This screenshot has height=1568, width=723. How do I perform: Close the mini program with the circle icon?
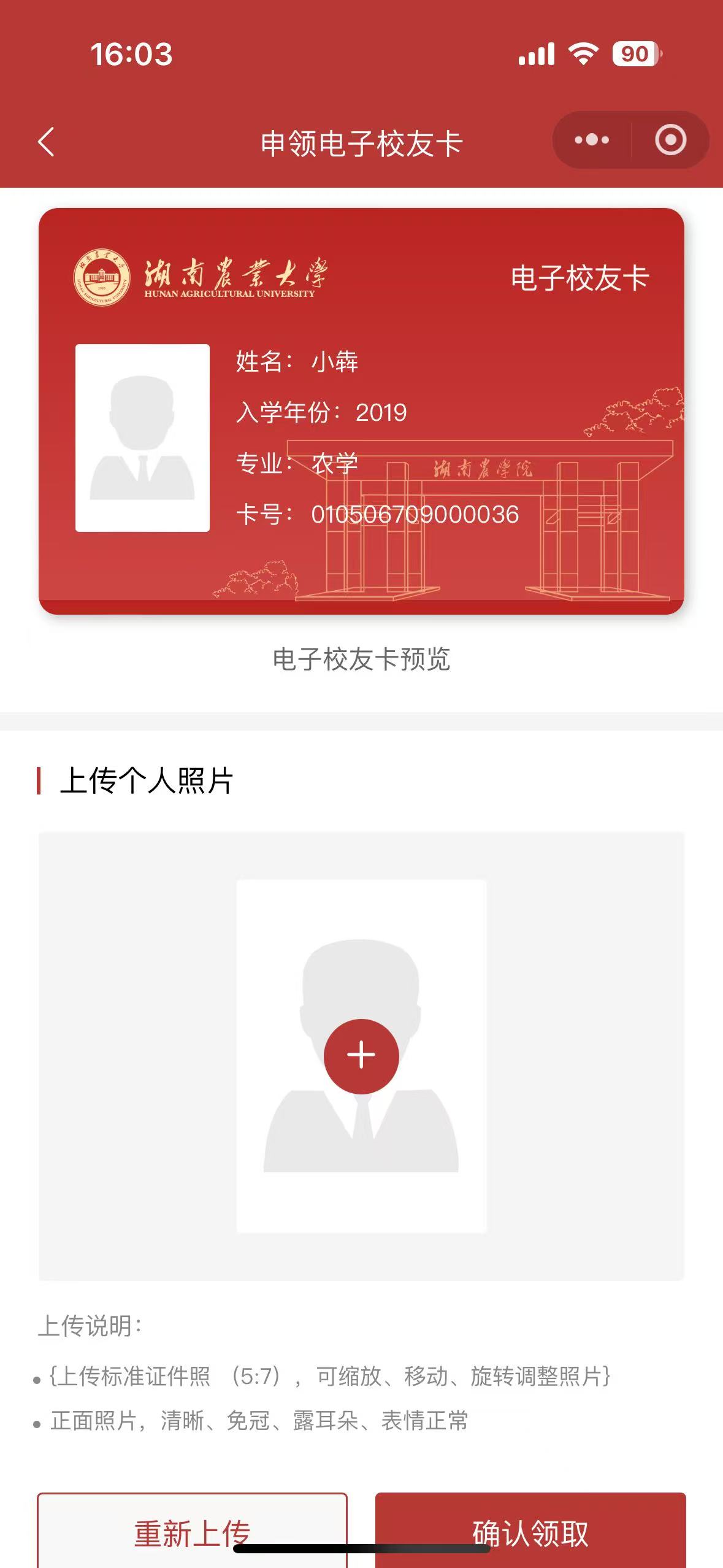(x=670, y=140)
